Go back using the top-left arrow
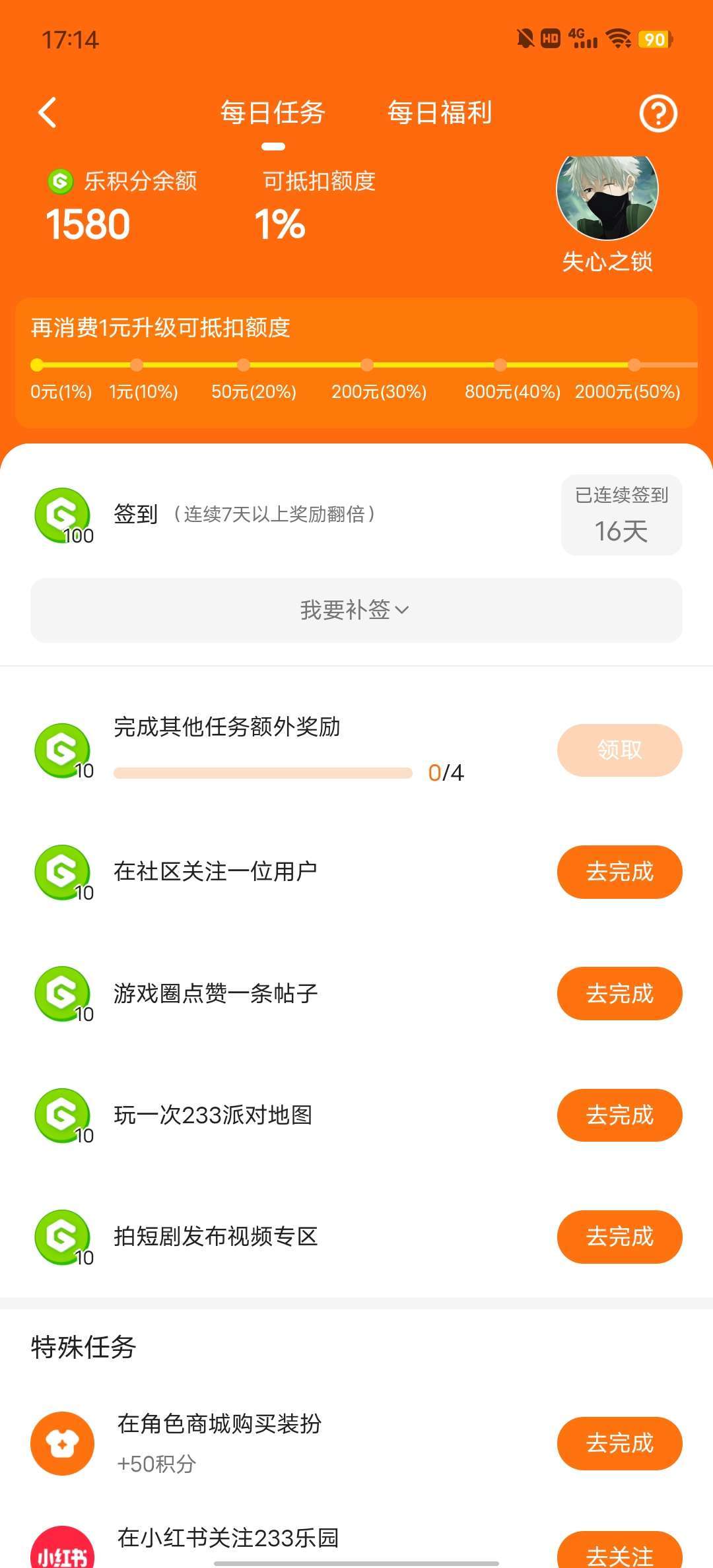 (x=48, y=113)
